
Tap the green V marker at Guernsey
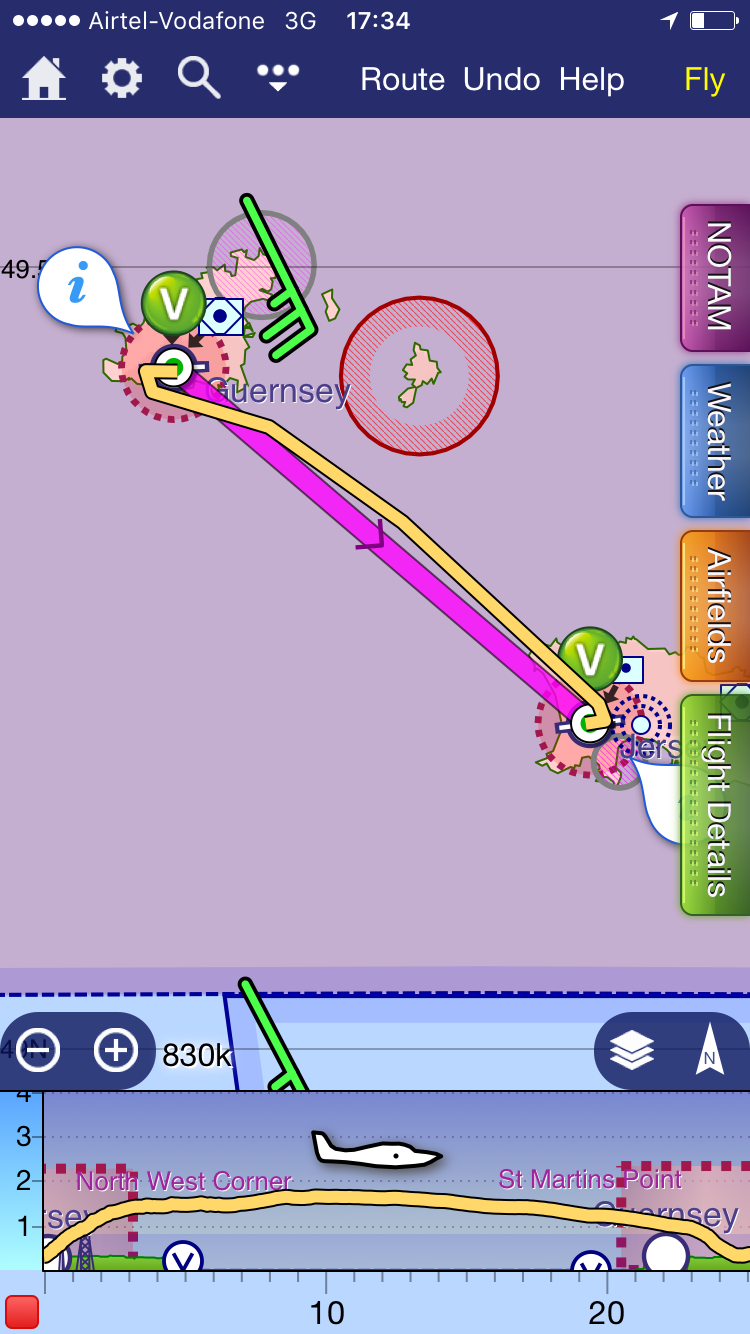pos(174,303)
